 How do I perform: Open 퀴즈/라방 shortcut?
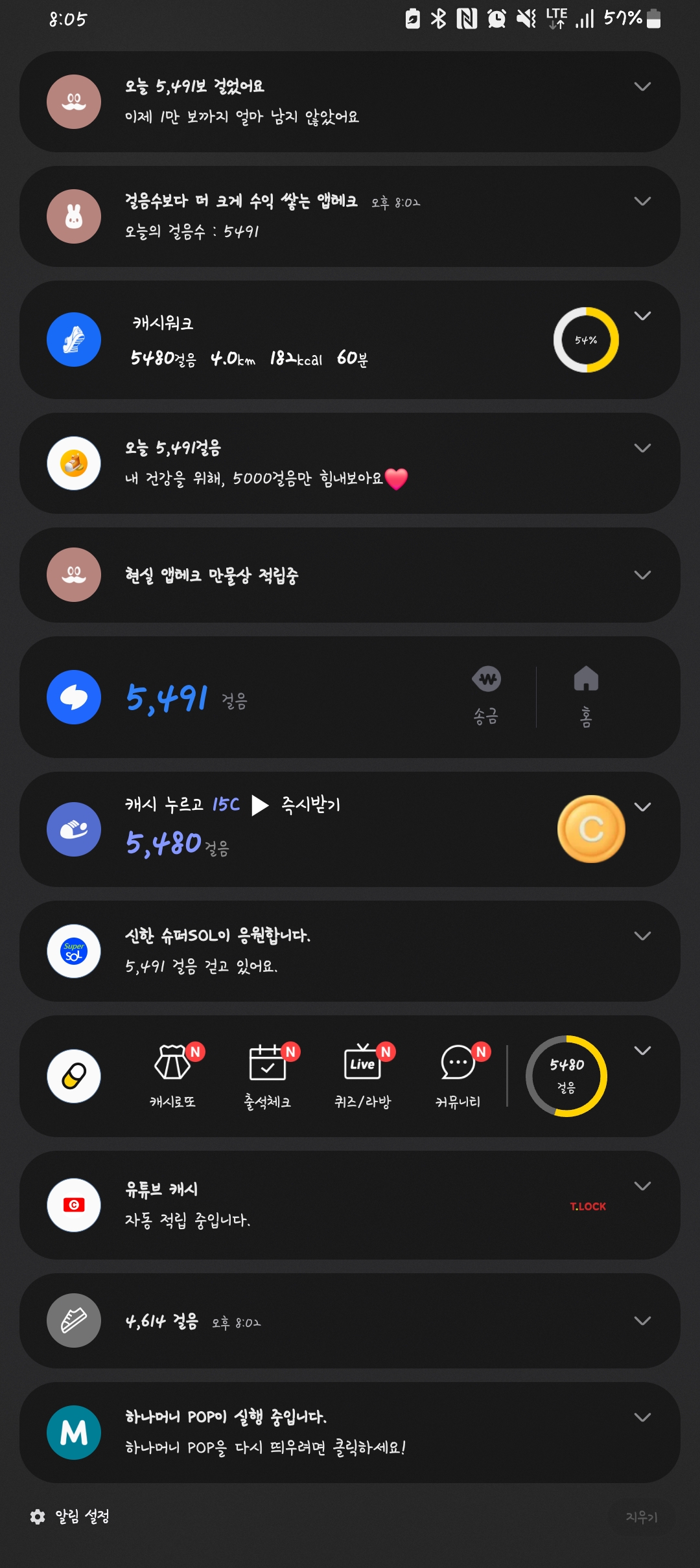click(363, 1074)
